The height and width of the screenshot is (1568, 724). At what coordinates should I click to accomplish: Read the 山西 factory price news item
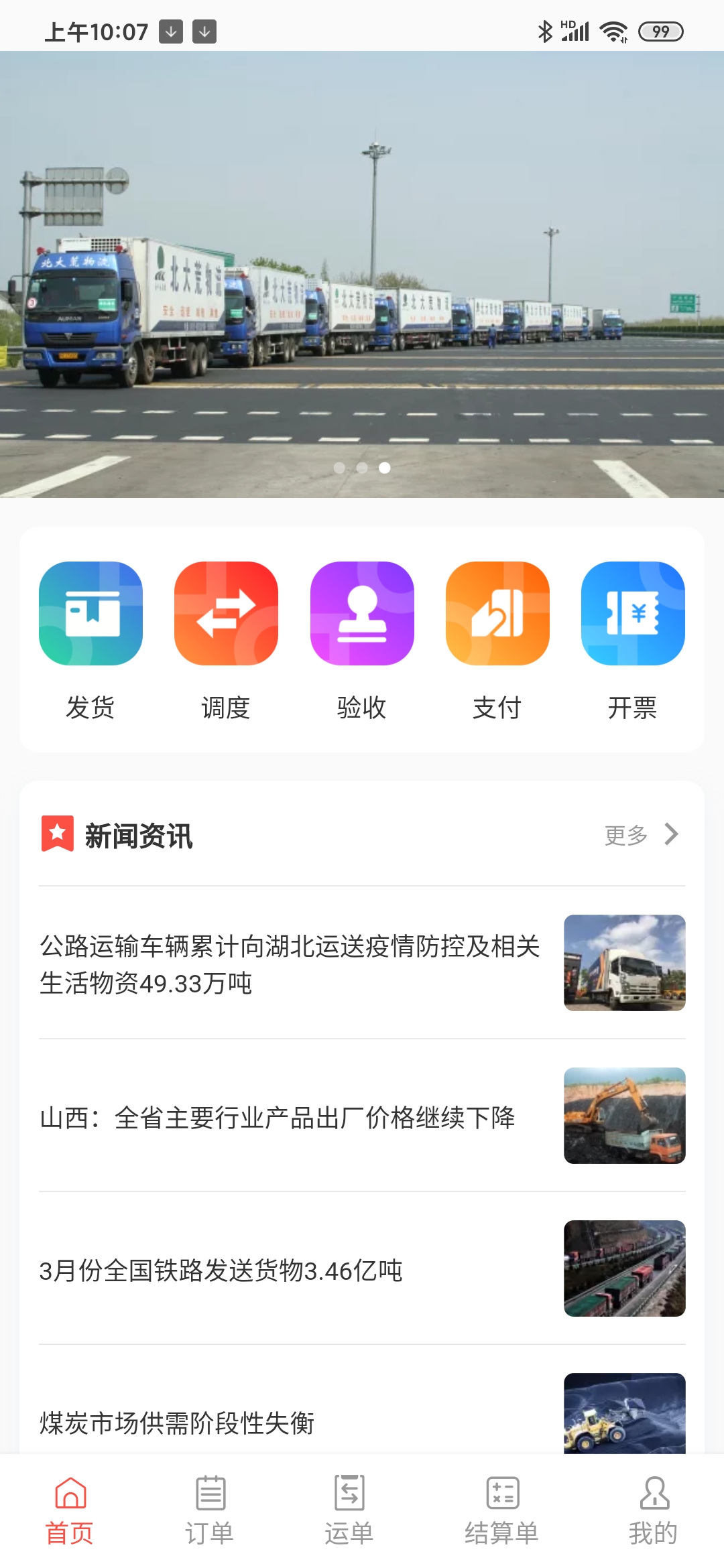pos(278,1116)
